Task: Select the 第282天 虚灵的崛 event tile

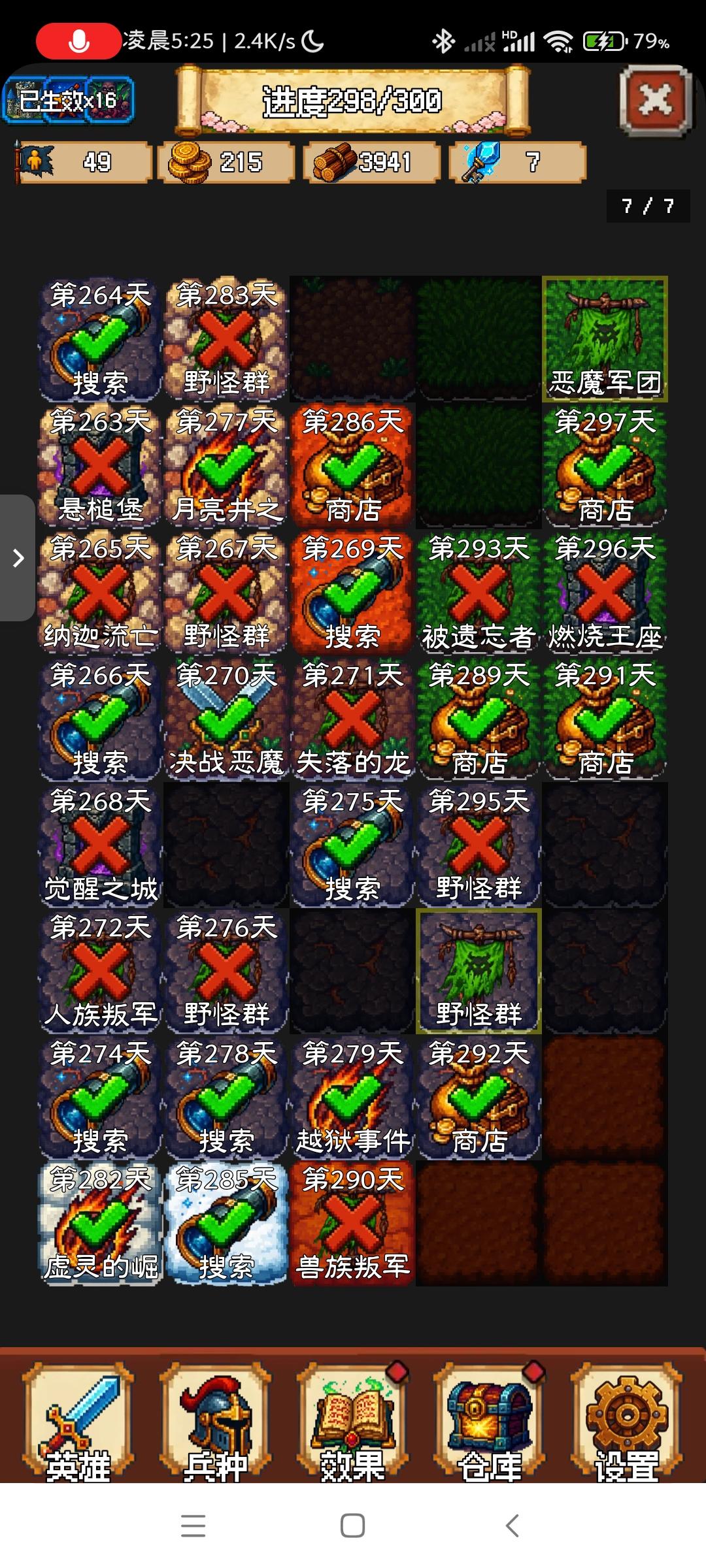Action: pos(99,1225)
